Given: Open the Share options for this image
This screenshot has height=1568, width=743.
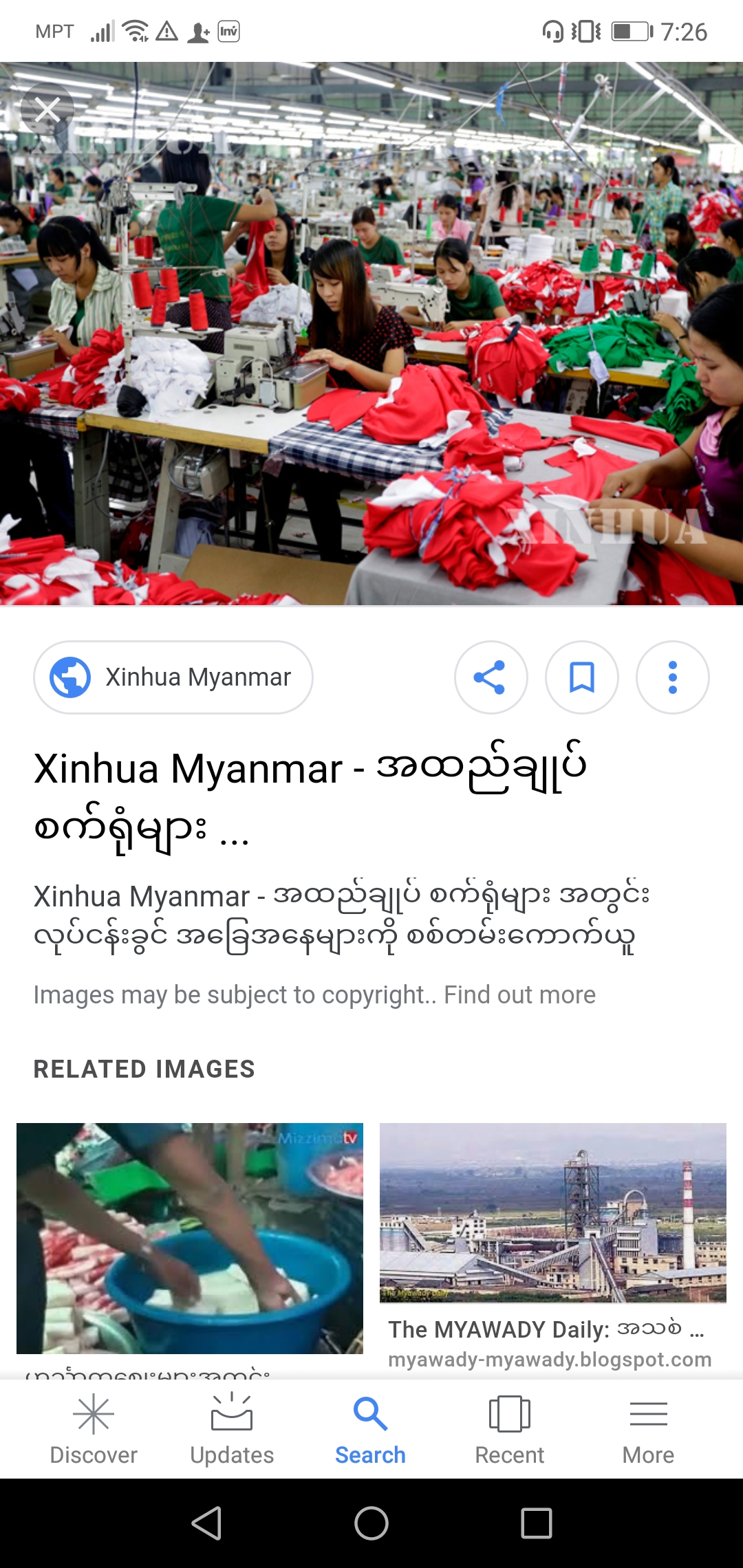Looking at the screenshot, I should (x=491, y=677).
